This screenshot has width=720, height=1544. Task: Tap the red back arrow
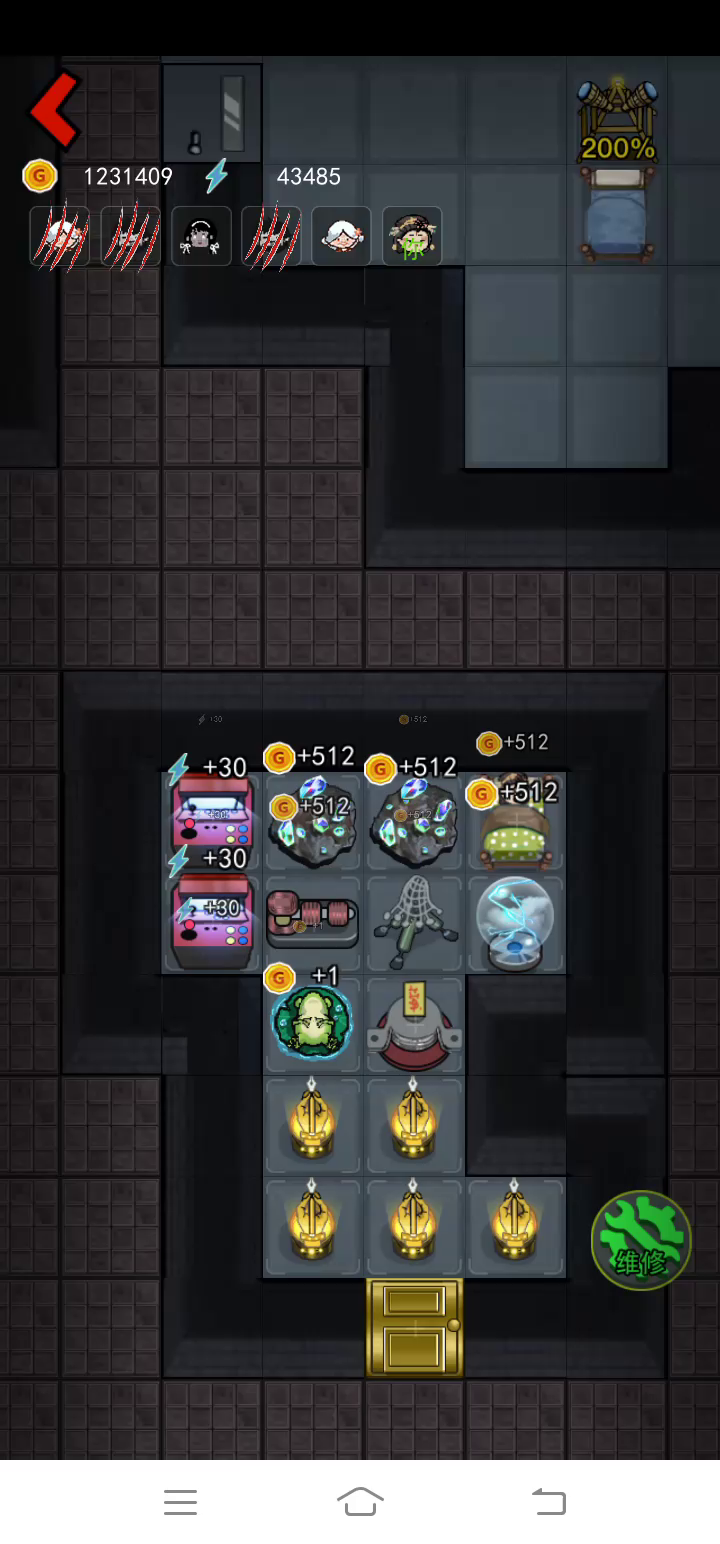coord(54,108)
